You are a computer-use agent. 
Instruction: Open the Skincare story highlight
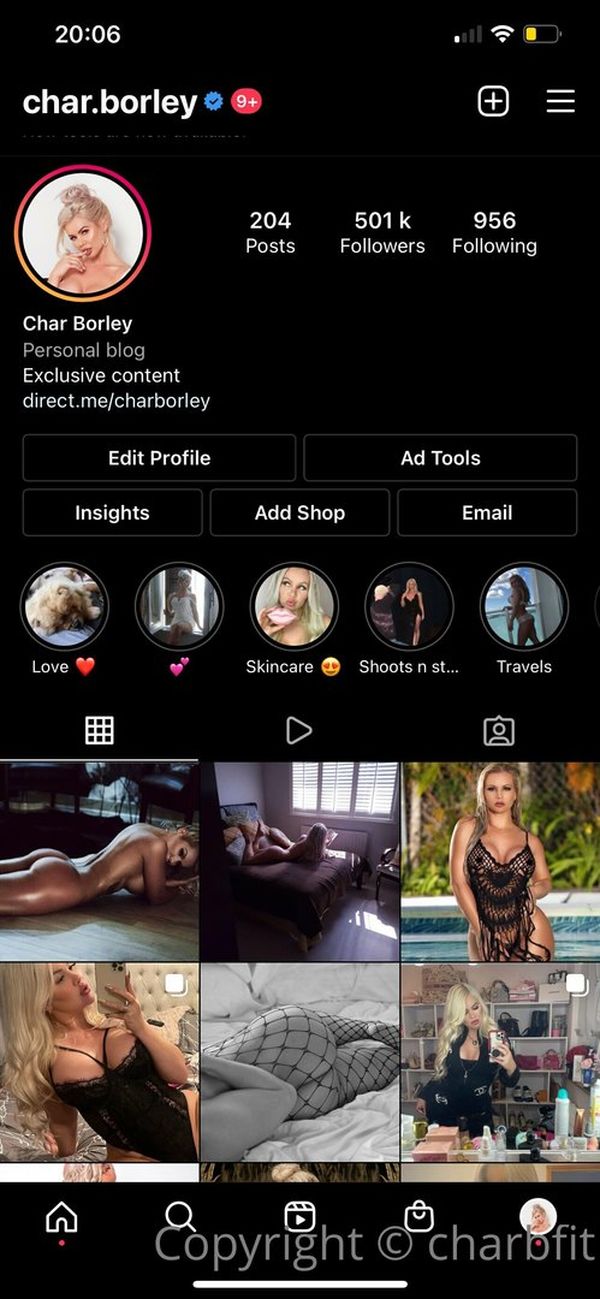294,607
